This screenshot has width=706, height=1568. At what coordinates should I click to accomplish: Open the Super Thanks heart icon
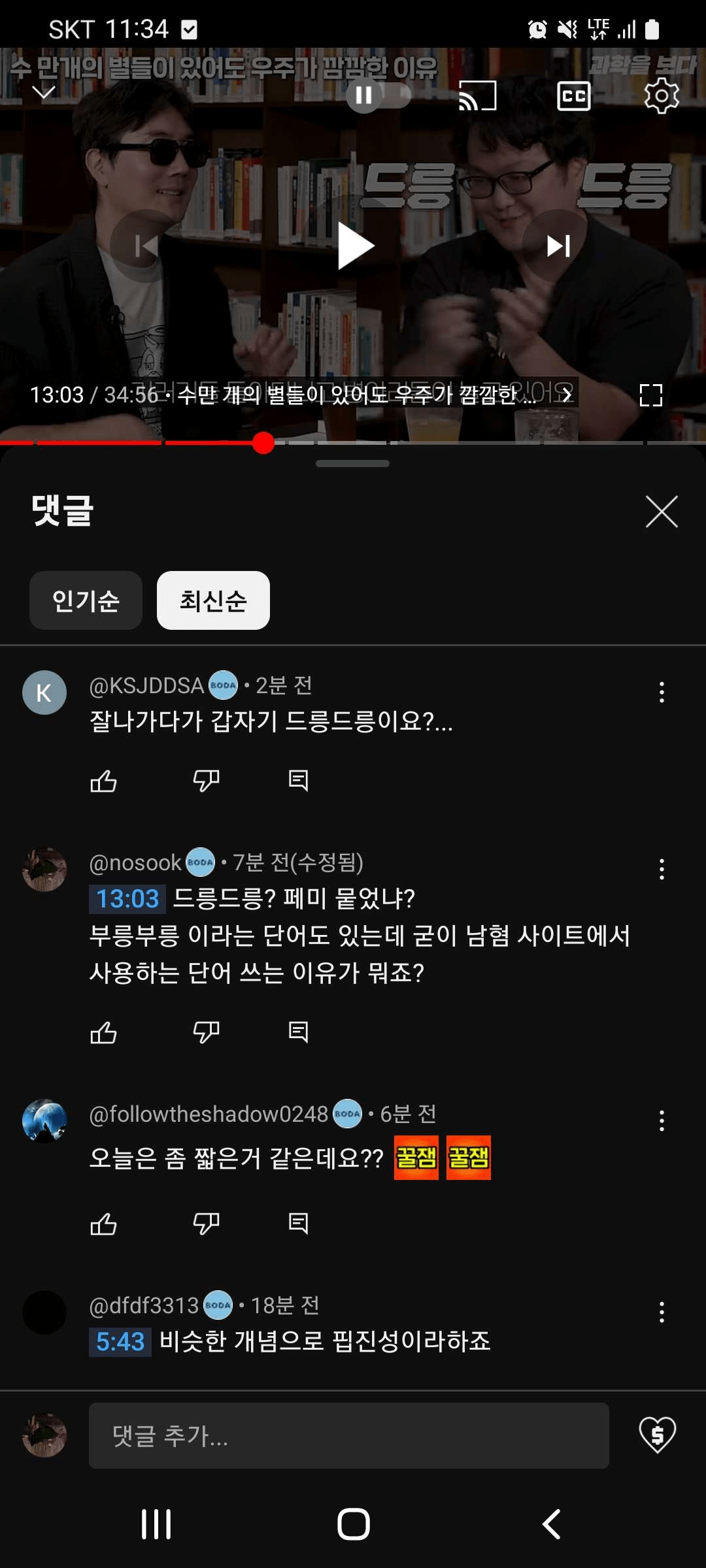coord(657,1435)
